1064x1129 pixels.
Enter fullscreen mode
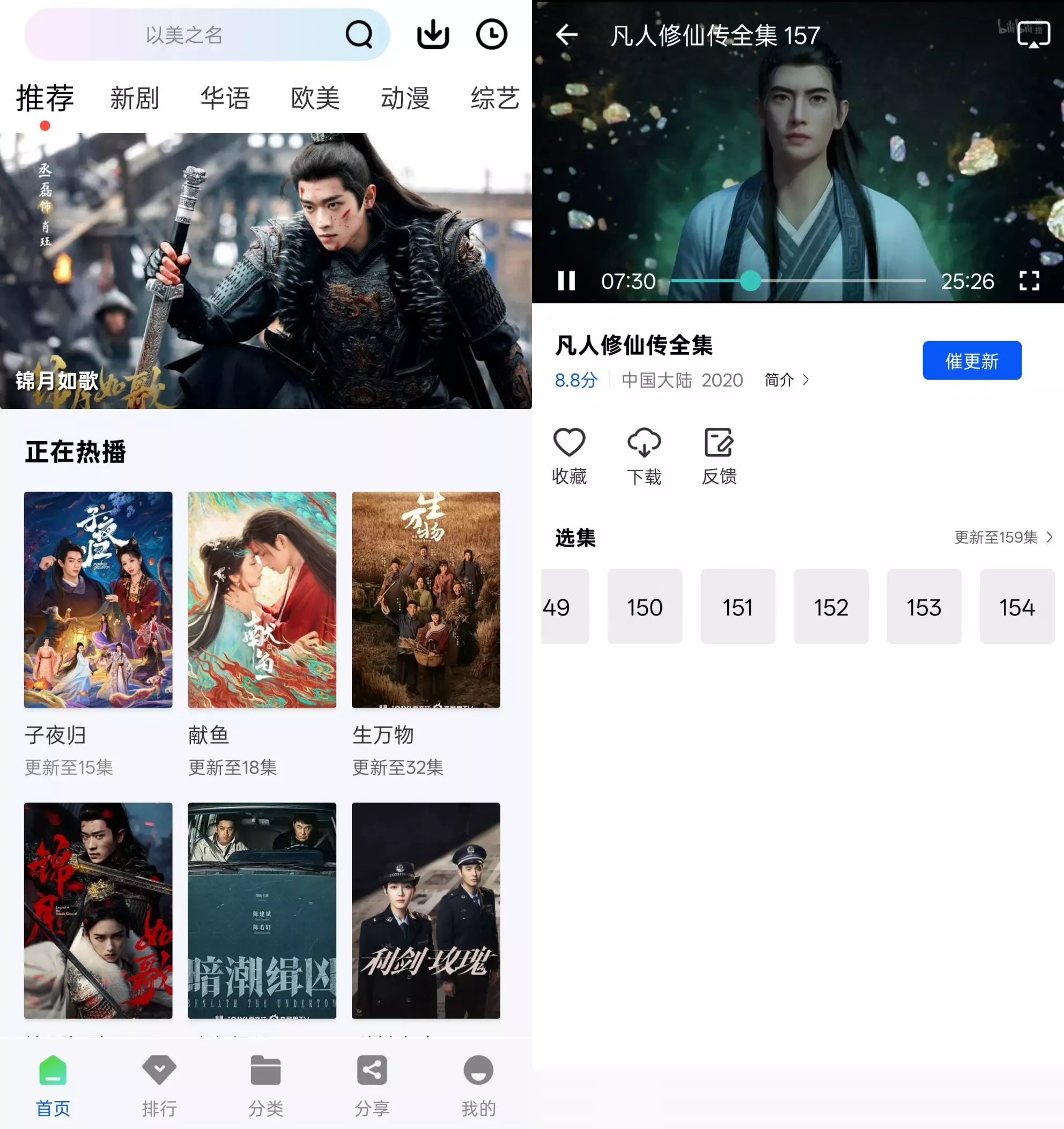pyautogui.click(x=1029, y=280)
